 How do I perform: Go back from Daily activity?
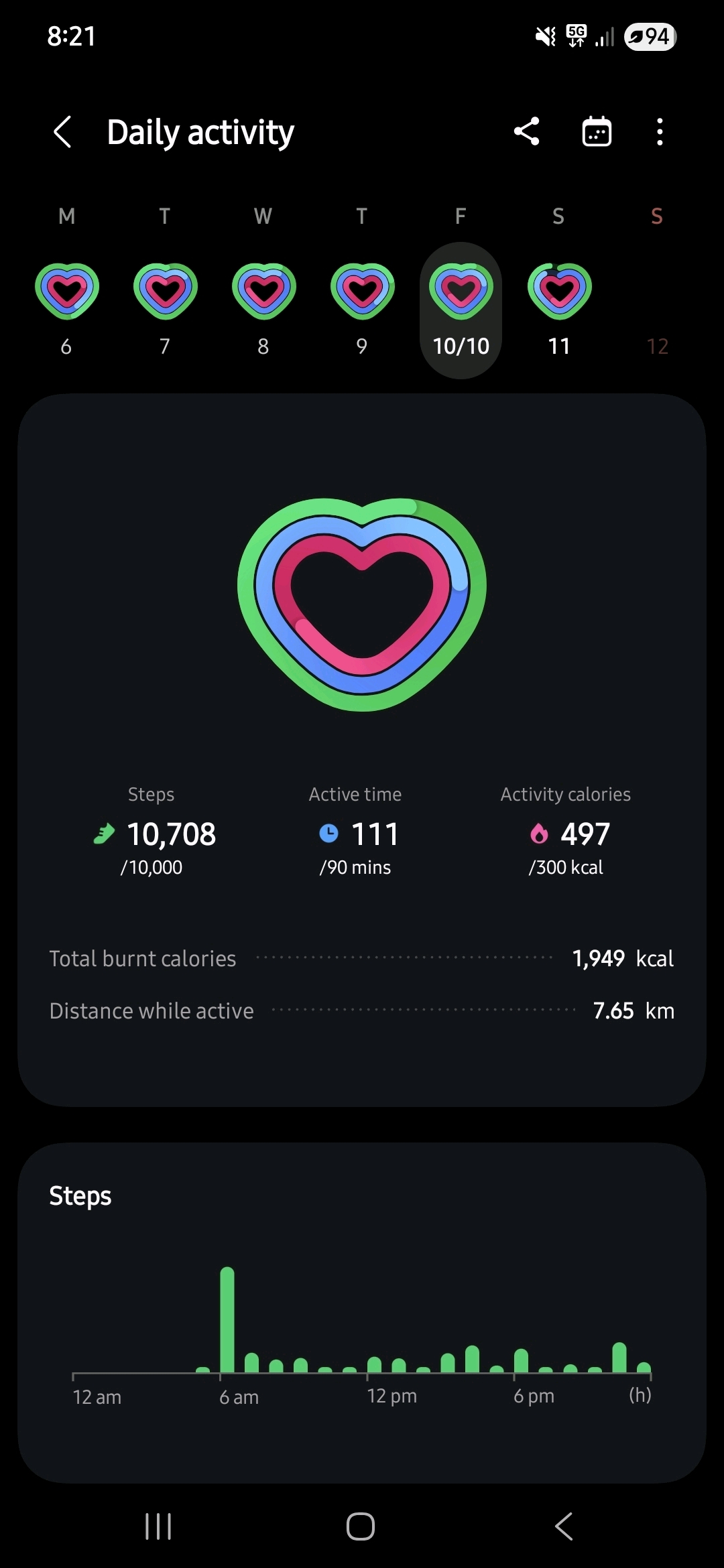tap(62, 131)
